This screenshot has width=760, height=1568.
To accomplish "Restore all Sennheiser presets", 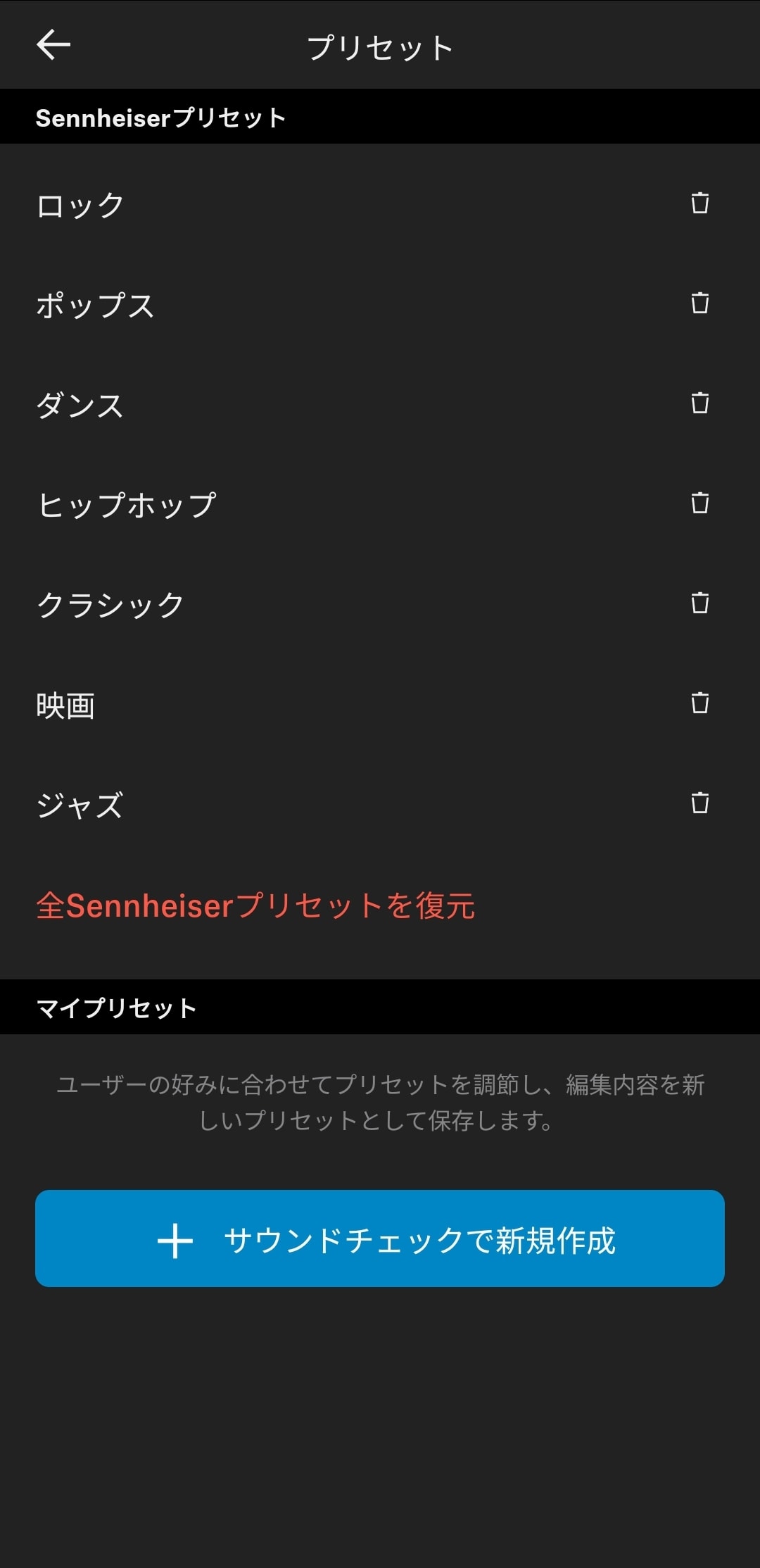I will 257,908.
